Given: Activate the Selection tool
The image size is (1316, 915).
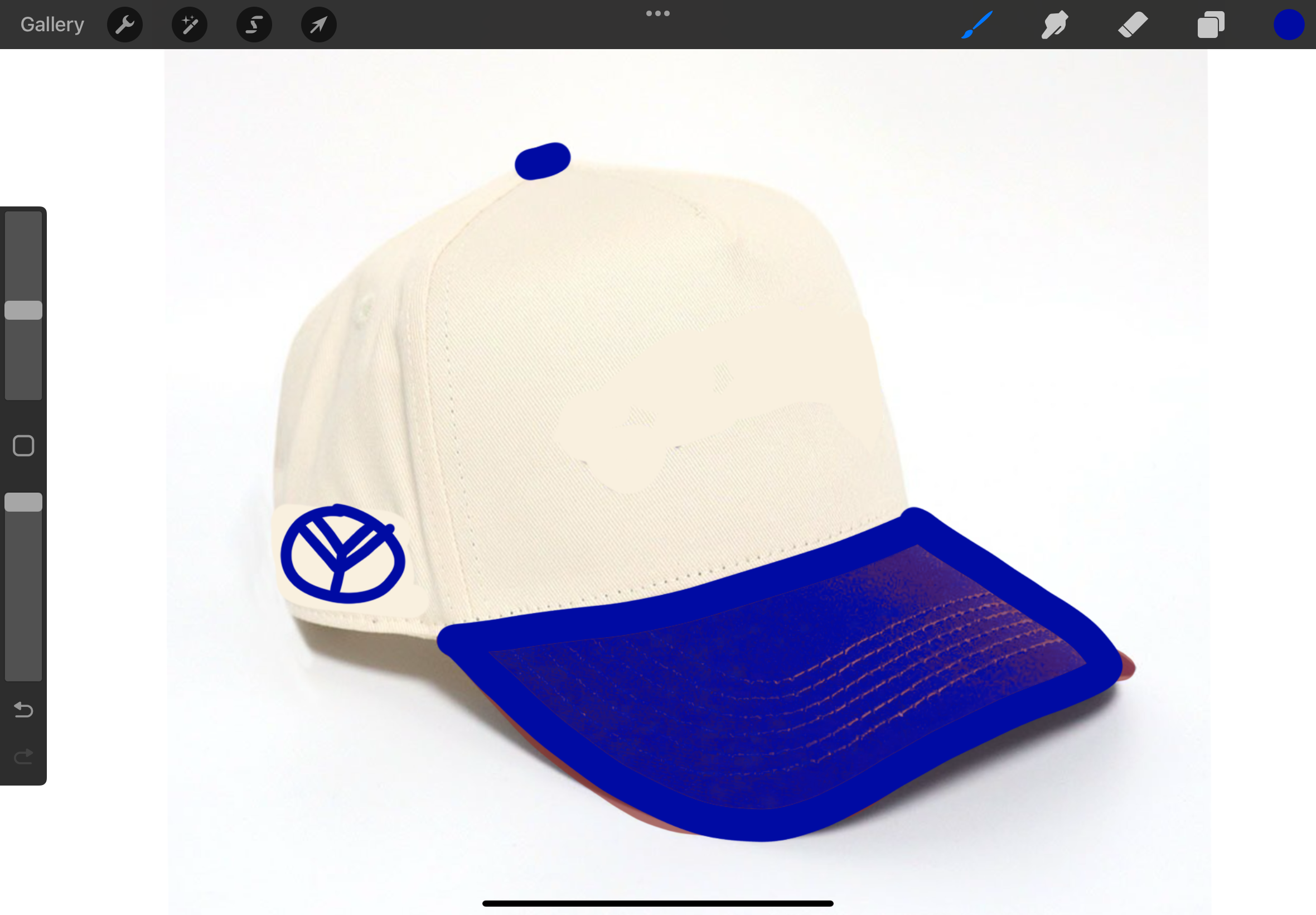Looking at the screenshot, I should point(254,25).
